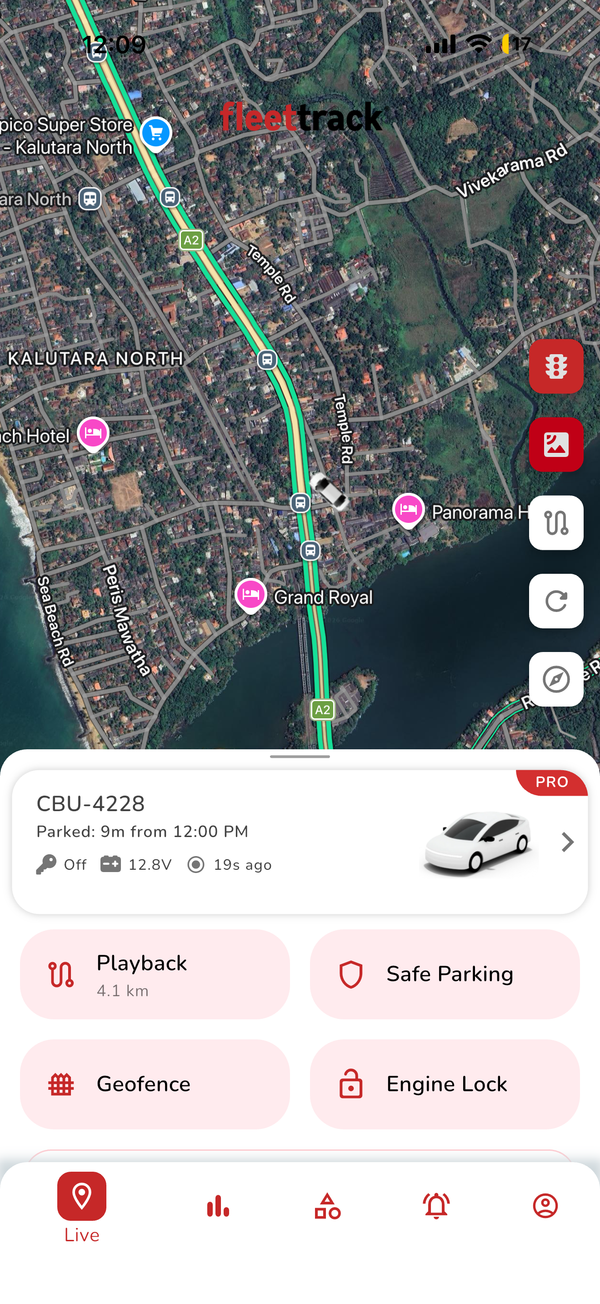Viewport: 600px width, 1304px height.
Task: Open the CBU-4228 vehicle details card
Action: point(300,842)
